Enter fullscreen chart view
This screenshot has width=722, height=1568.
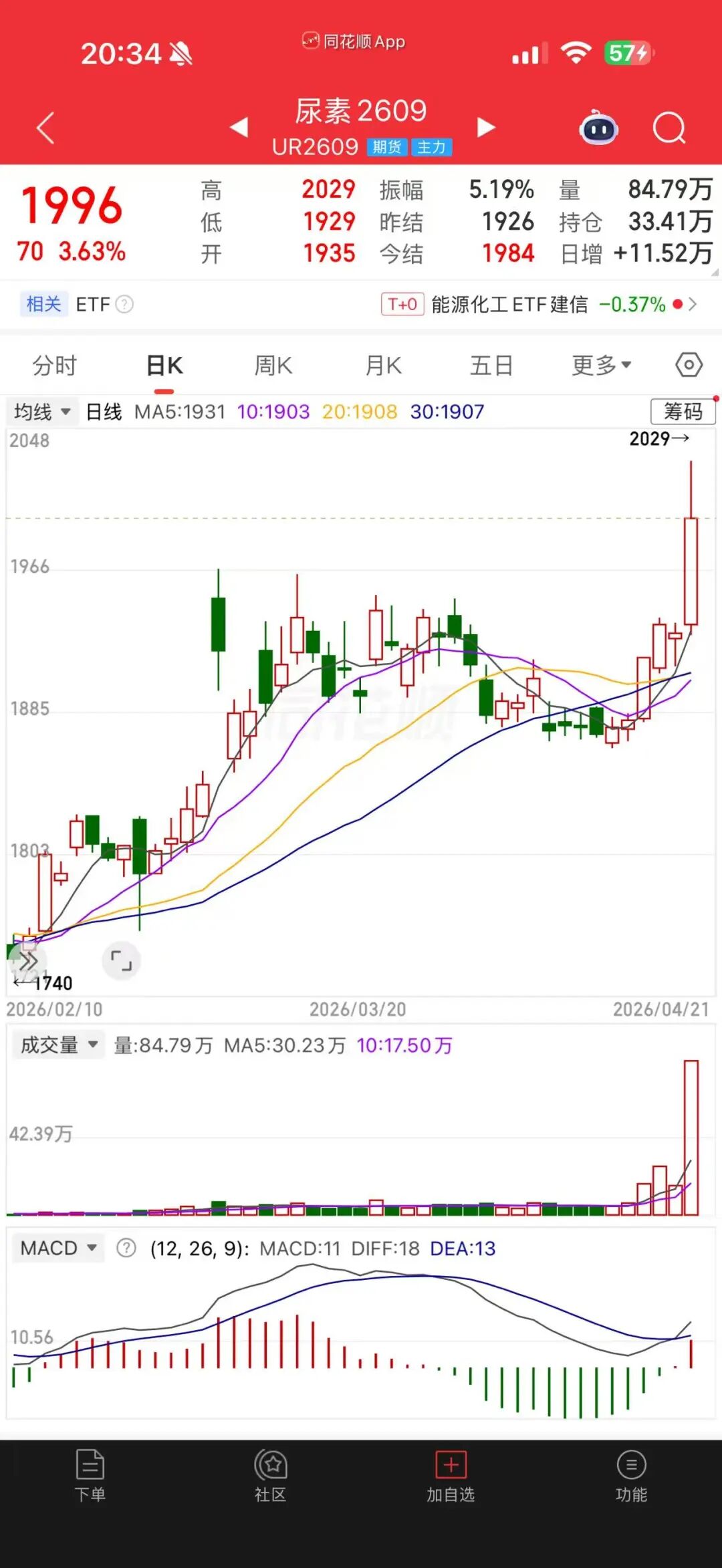tap(121, 960)
